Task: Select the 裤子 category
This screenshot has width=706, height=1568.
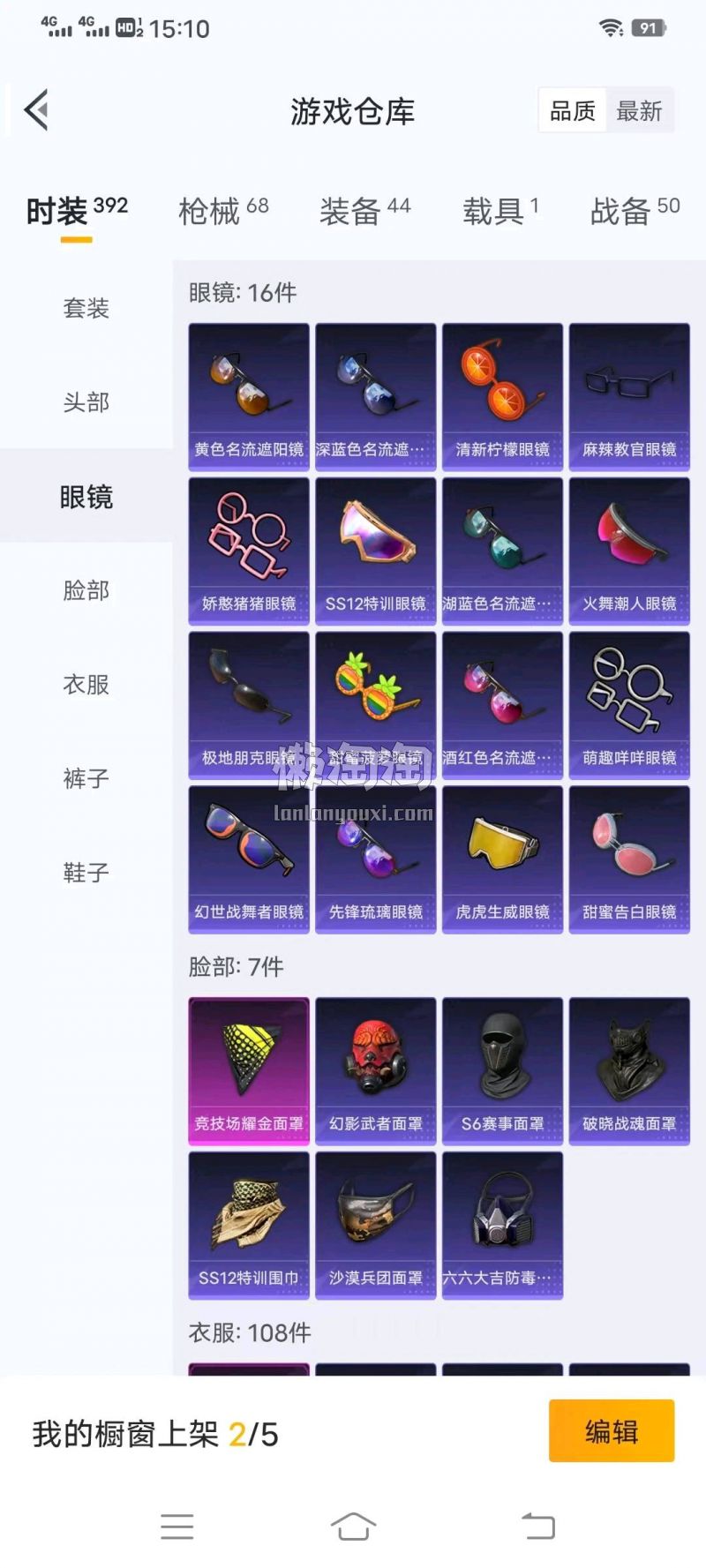Action: coord(86,778)
